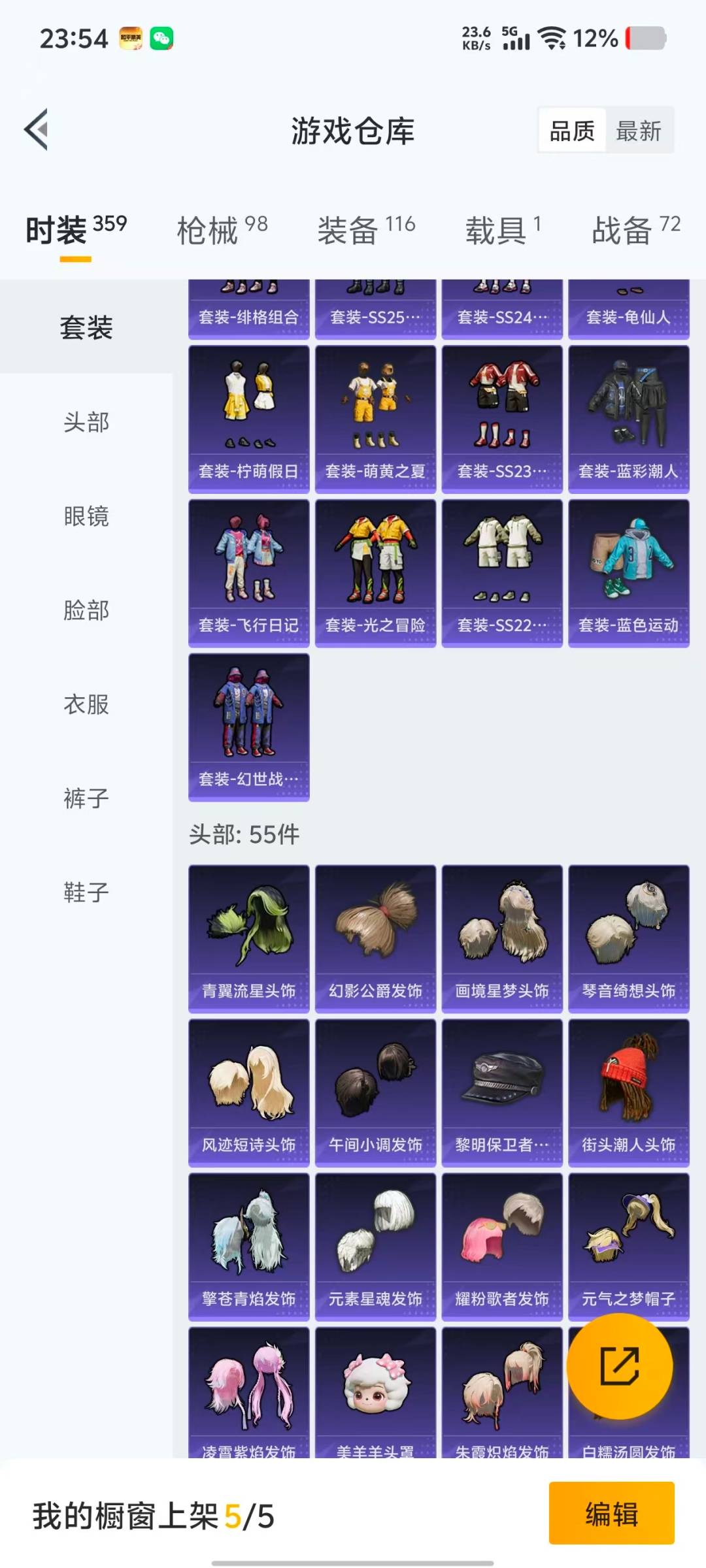The height and width of the screenshot is (1568, 706).
Task: Select 衣服 category in sidebar
Action: tap(86, 704)
